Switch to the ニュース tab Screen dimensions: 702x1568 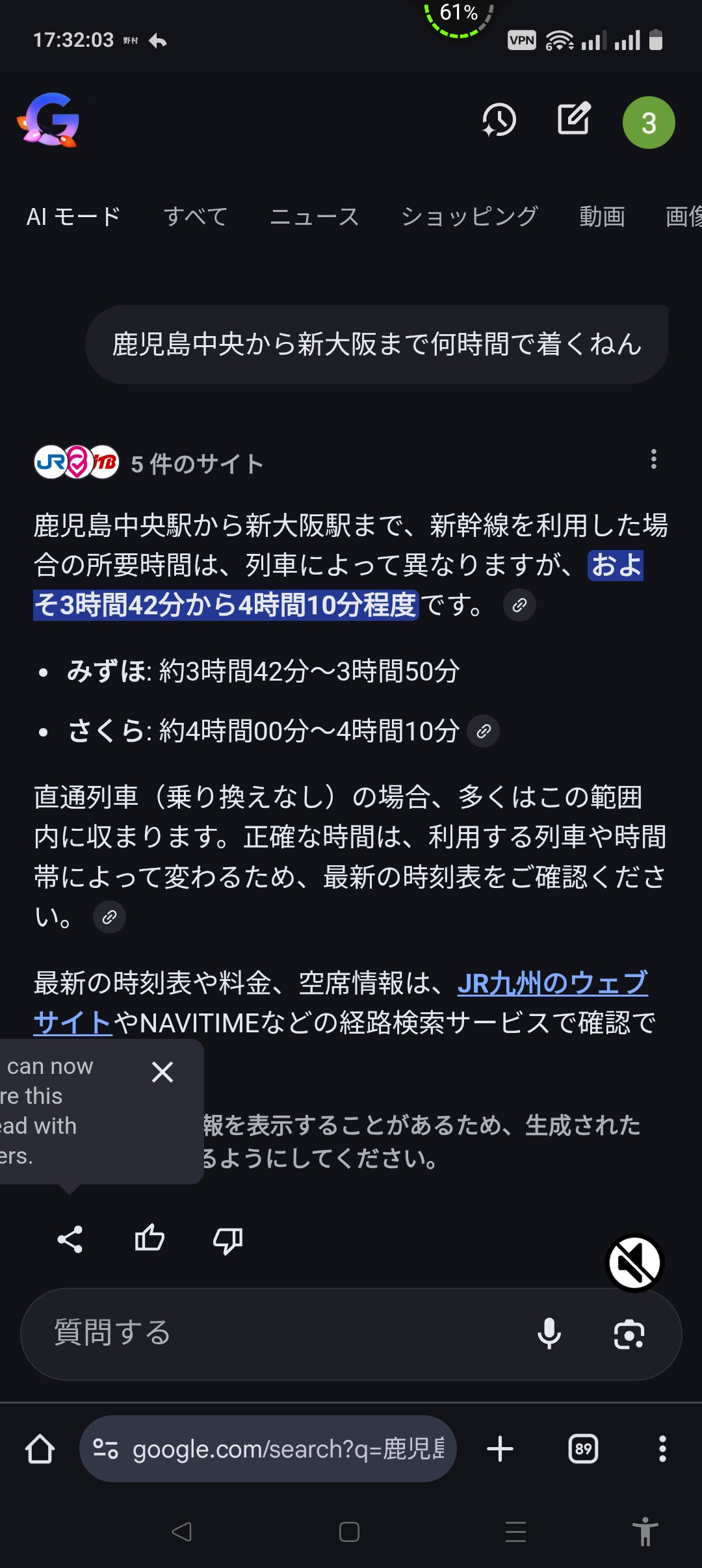[x=314, y=216]
